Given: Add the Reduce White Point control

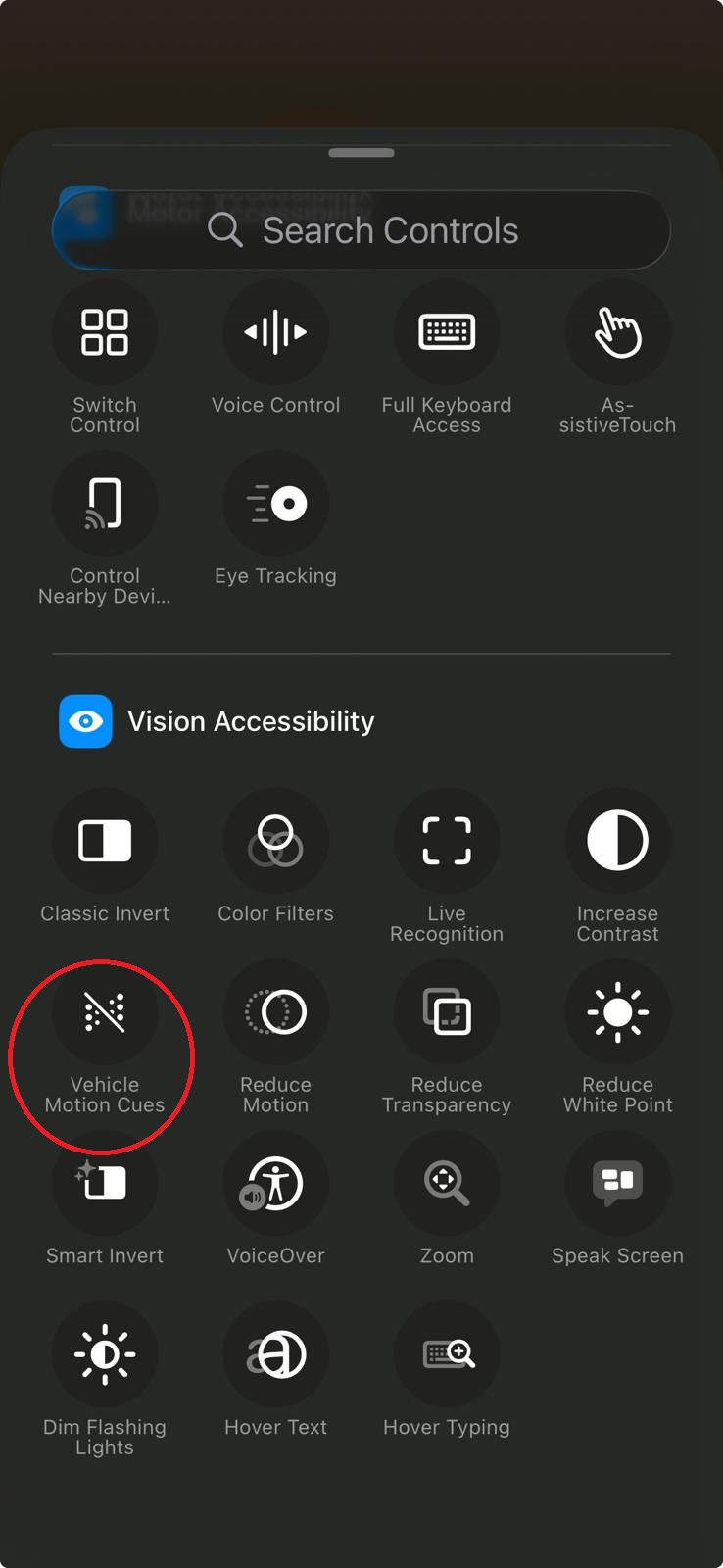Looking at the screenshot, I should (617, 1012).
